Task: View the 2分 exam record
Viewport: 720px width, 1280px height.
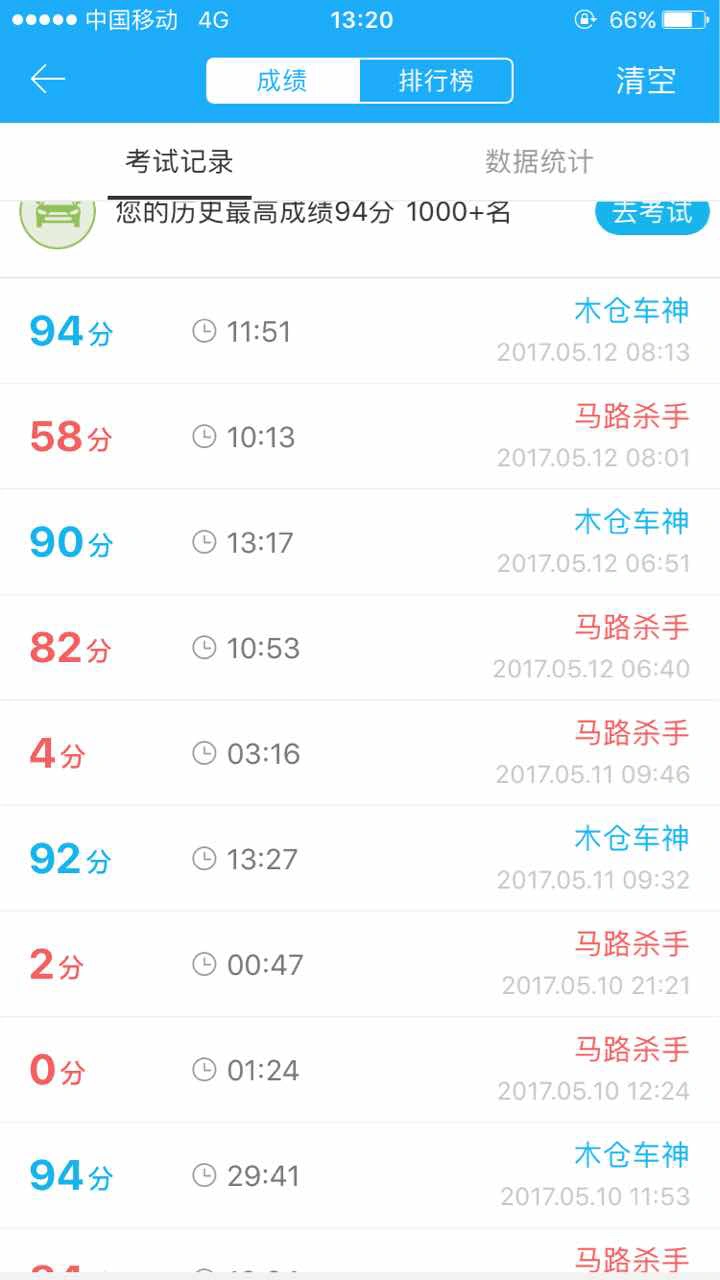Action: (360, 964)
